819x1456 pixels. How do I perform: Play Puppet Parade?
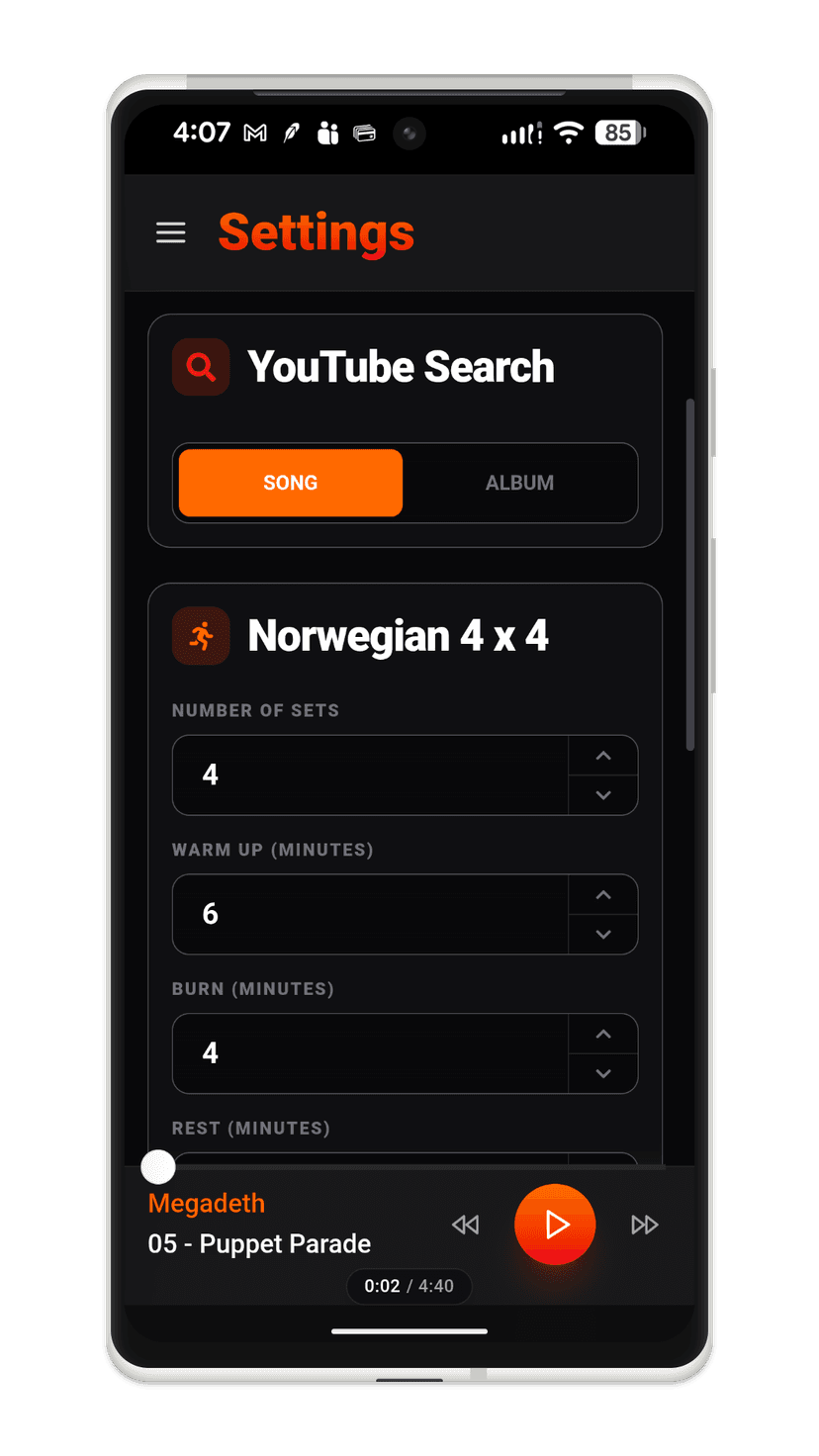coord(555,1225)
